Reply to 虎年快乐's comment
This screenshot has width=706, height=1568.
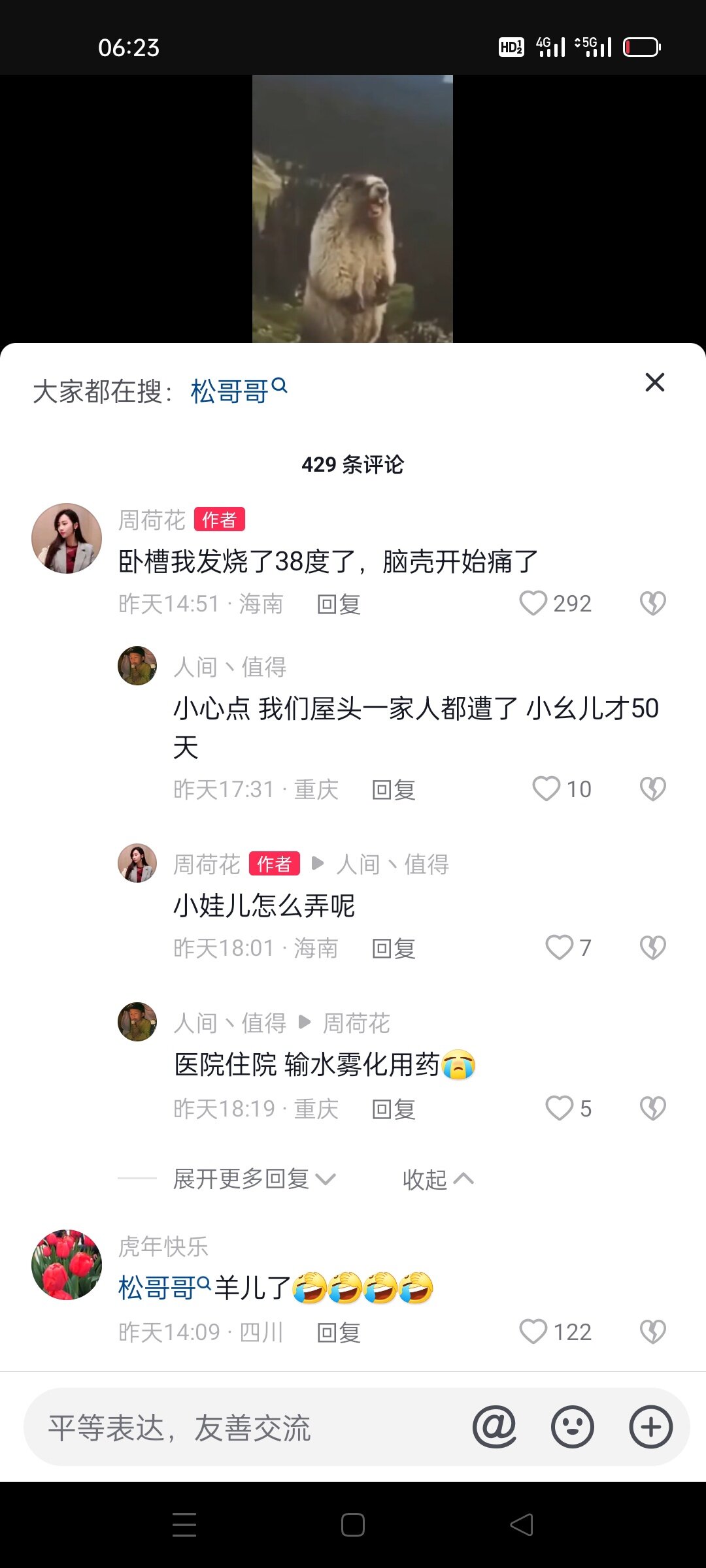pyautogui.click(x=338, y=1333)
